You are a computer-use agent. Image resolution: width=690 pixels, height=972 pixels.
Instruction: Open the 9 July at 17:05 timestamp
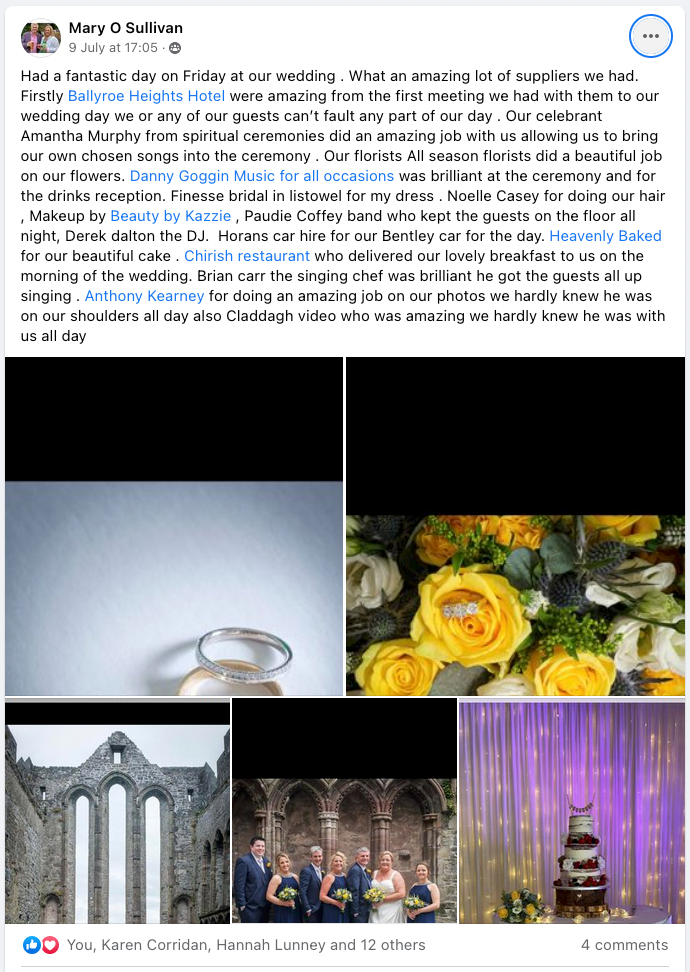click(113, 47)
